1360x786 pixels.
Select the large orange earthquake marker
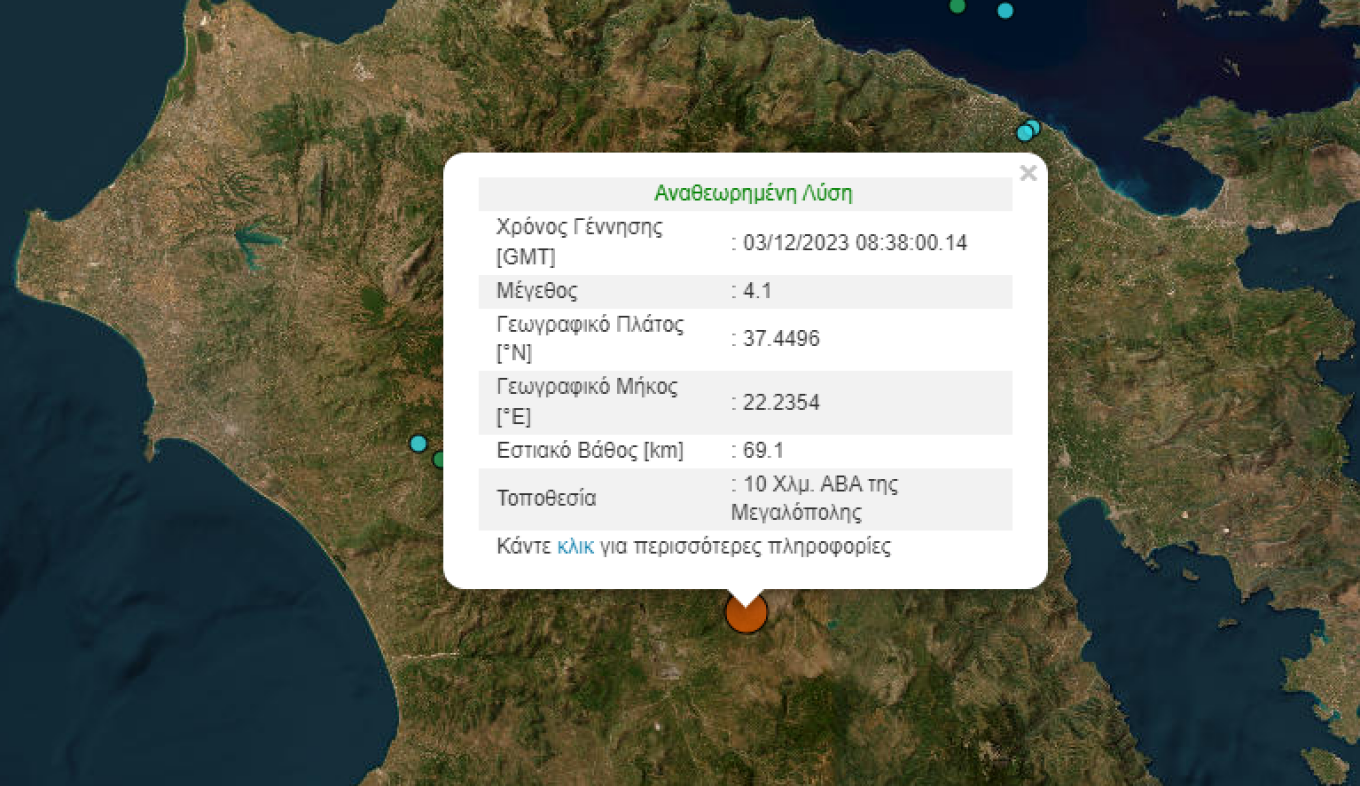click(x=746, y=616)
